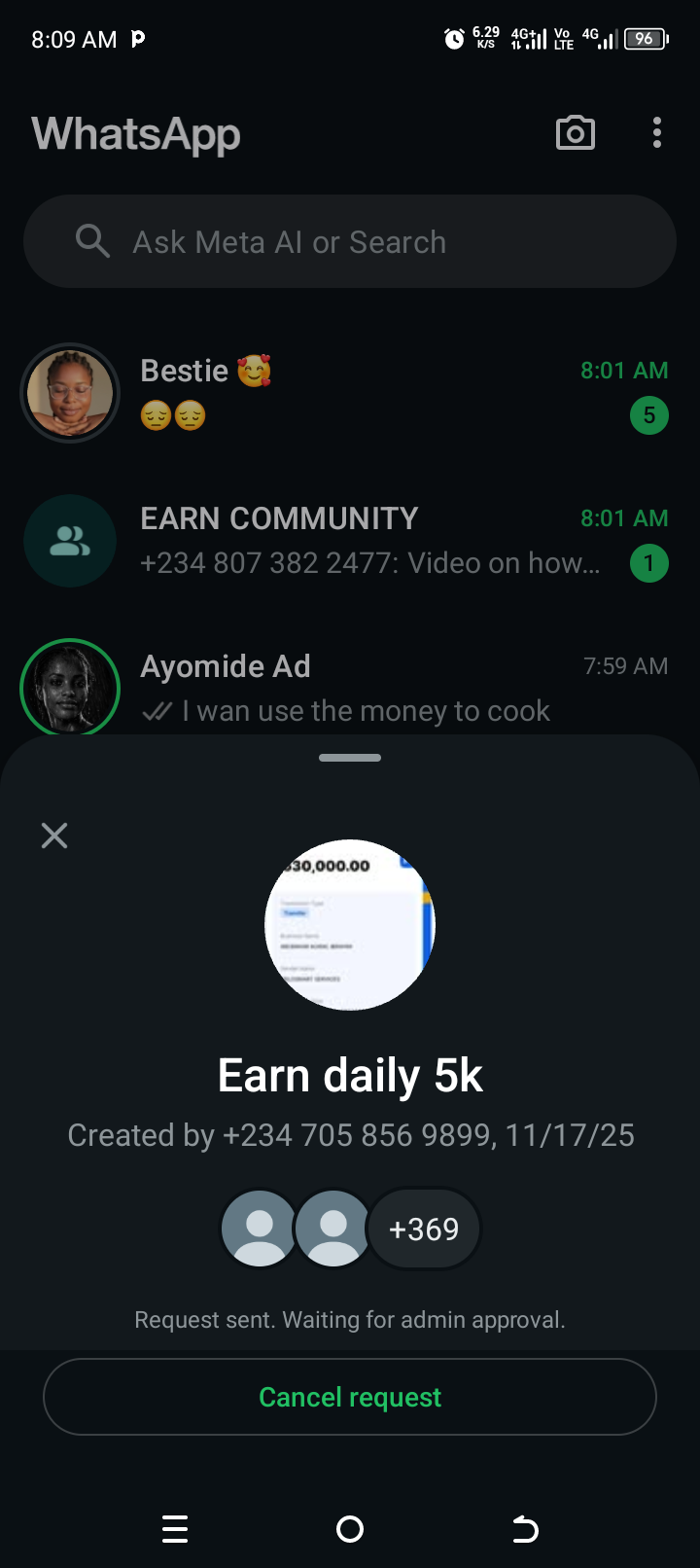Go to the system home screen

[350, 1529]
